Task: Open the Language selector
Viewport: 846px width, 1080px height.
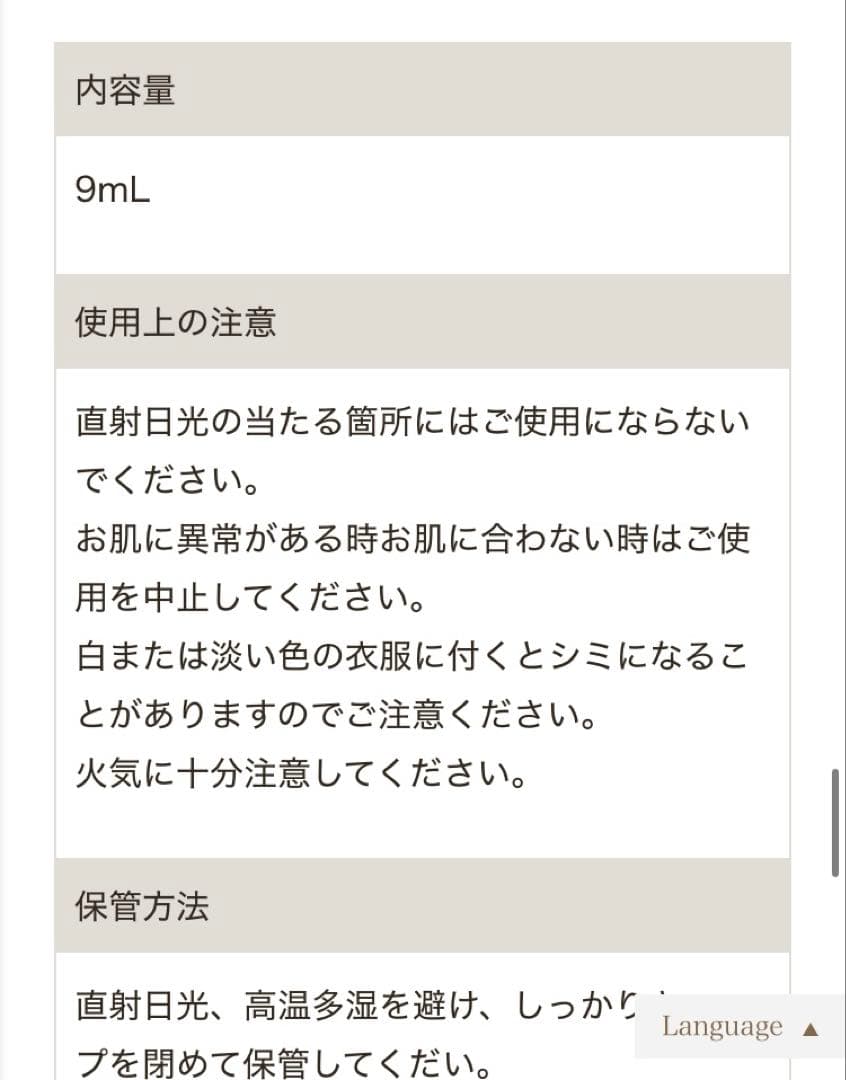Action: (x=740, y=1027)
